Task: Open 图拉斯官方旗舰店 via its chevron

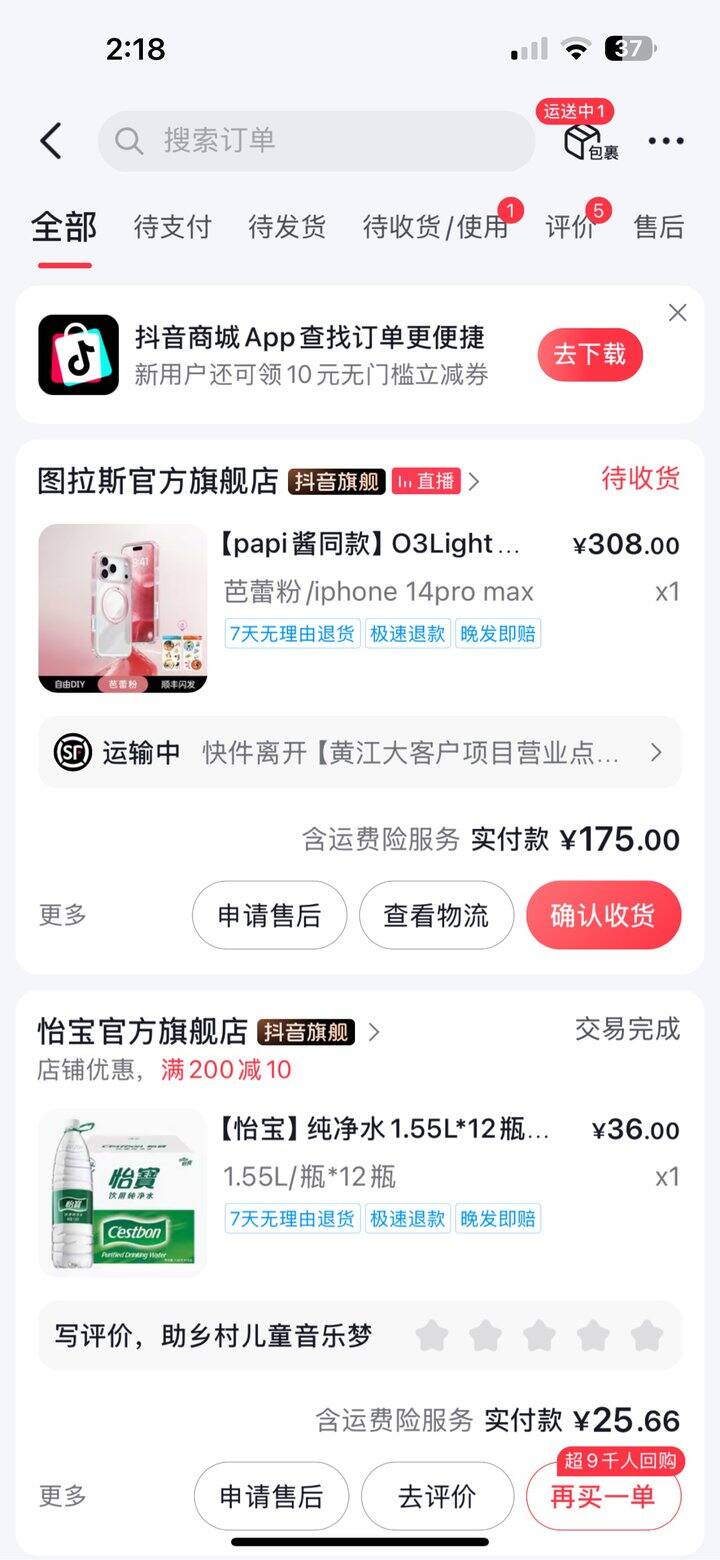Action: 474,482
